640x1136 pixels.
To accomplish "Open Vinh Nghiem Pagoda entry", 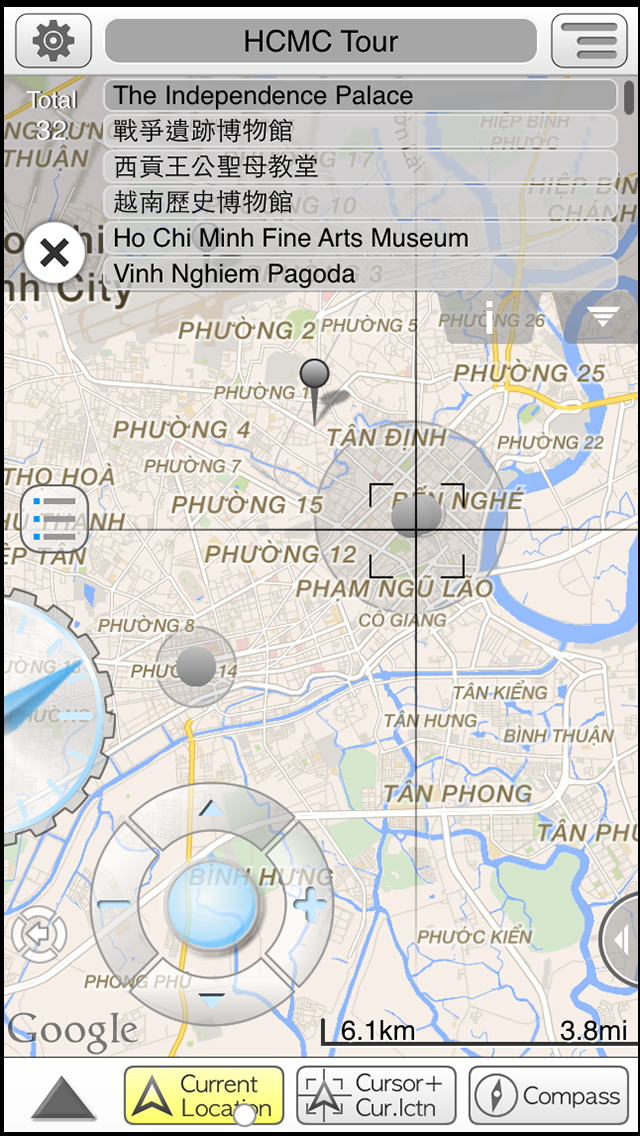I will coord(360,273).
